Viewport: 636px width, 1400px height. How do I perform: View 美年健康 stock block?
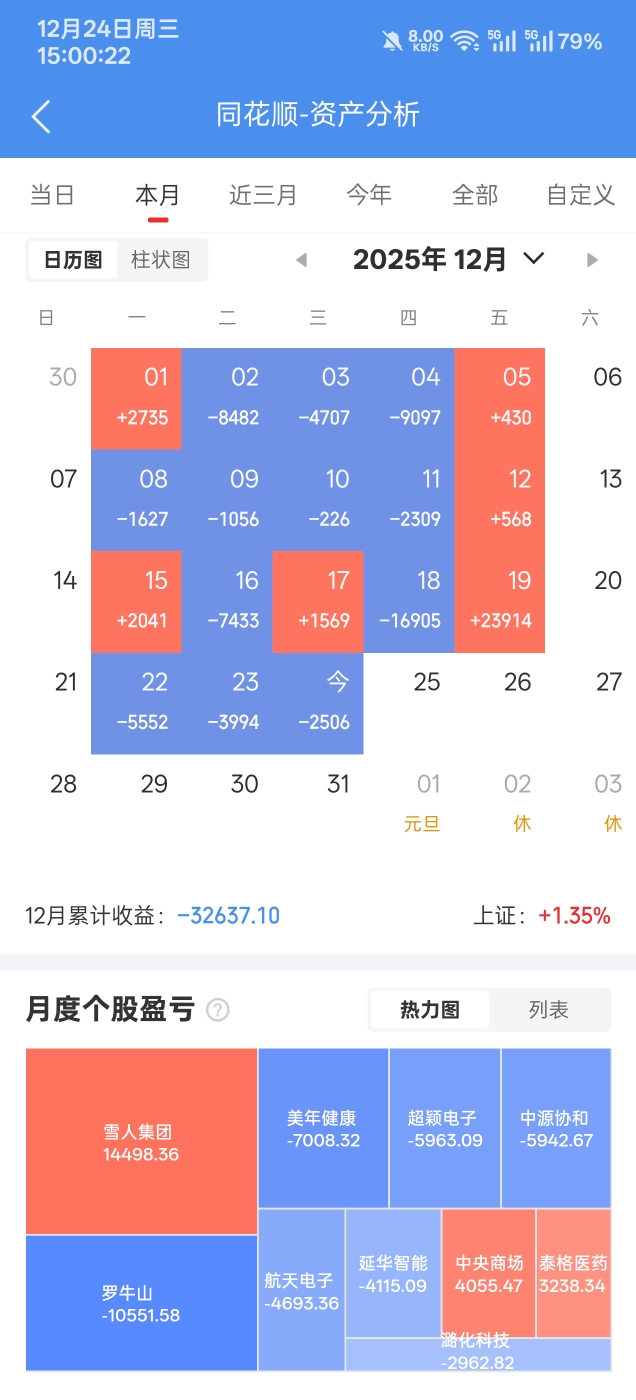pyautogui.click(x=322, y=1128)
